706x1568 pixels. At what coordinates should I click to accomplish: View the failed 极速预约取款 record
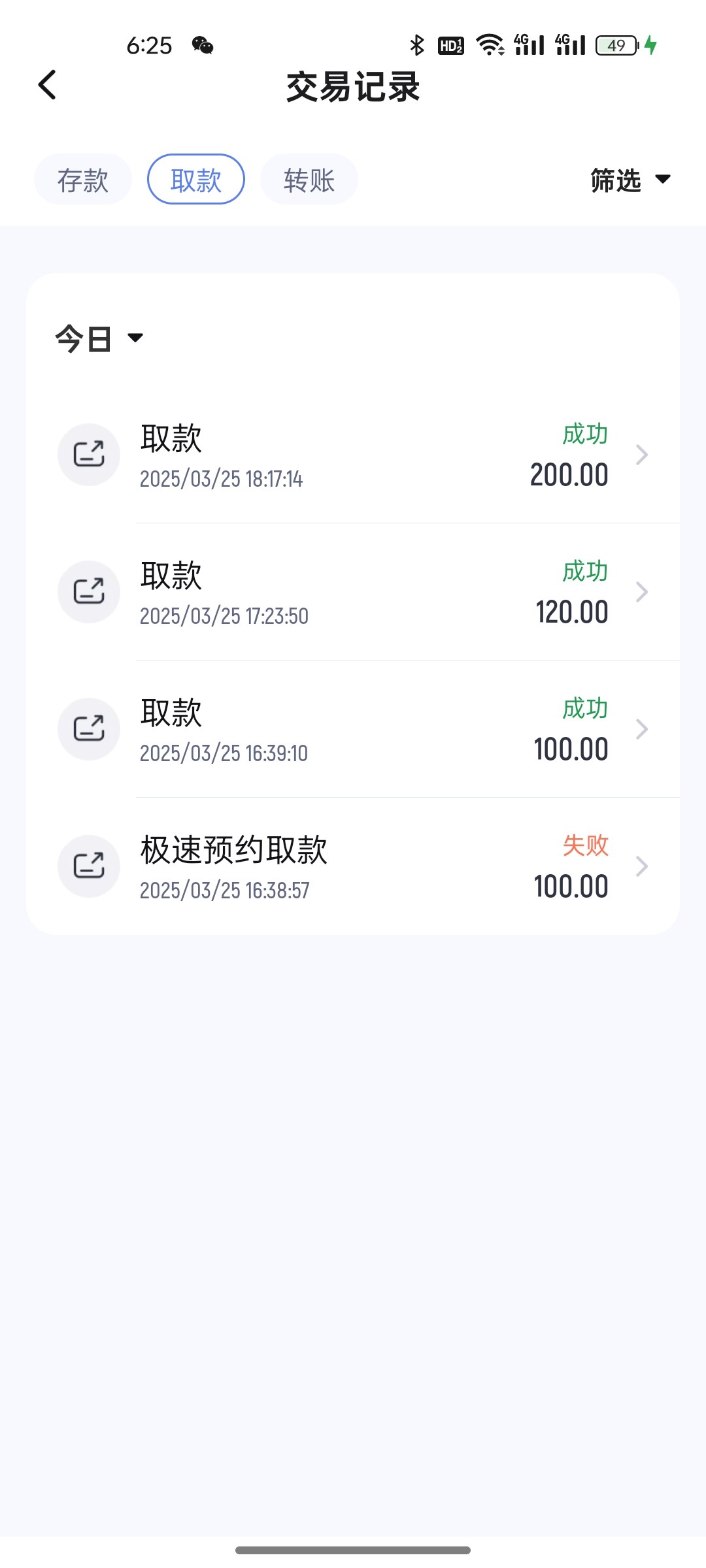pyautogui.click(x=353, y=866)
